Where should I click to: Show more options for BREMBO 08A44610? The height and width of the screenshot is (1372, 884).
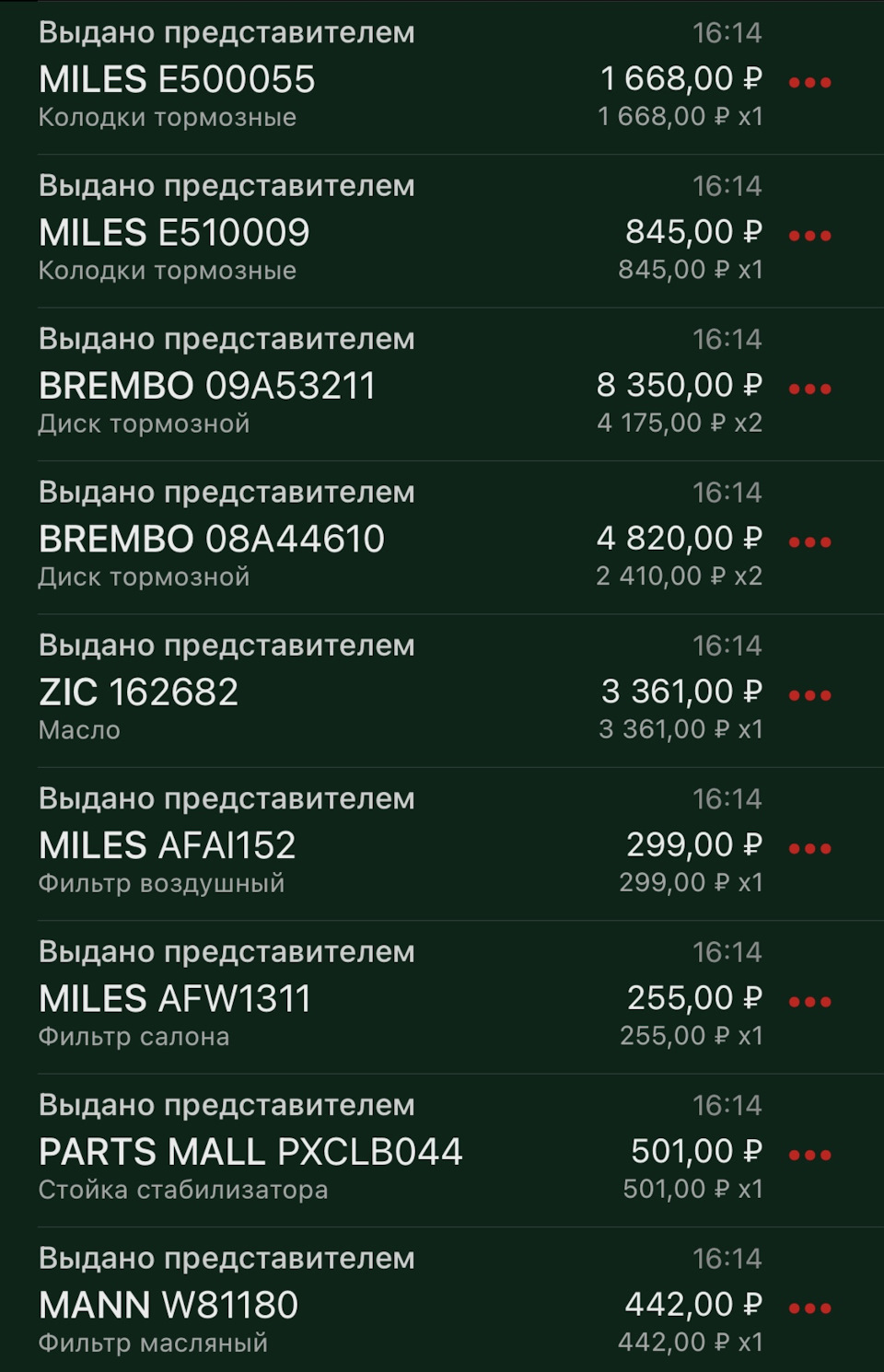coord(810,542)
